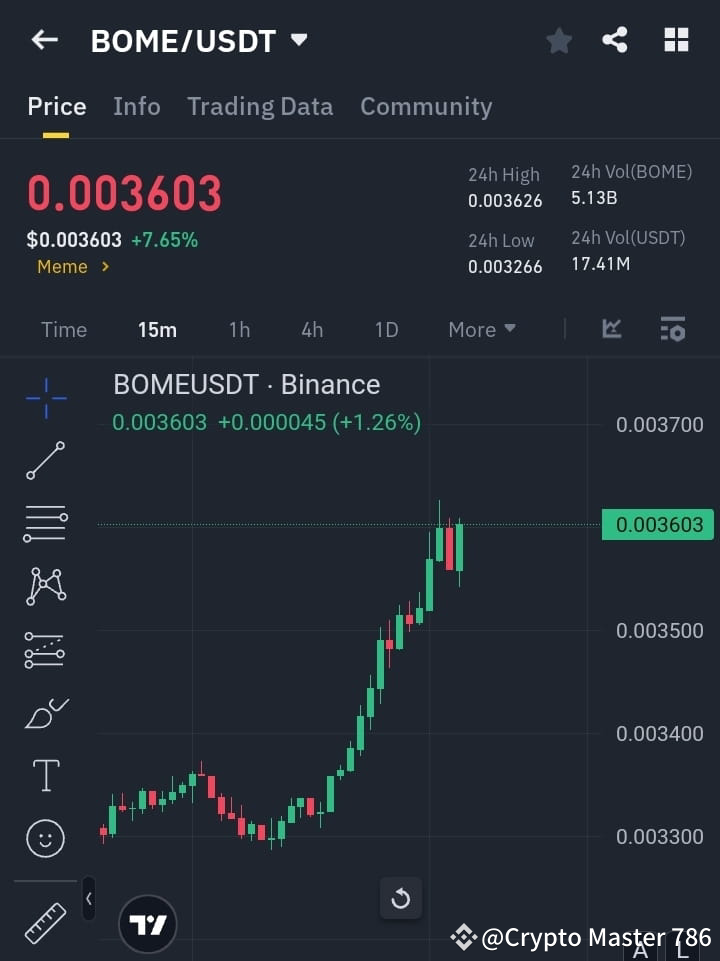Select the XABCD pattern tool
The image size is (720, 961).
coord(45,587)
